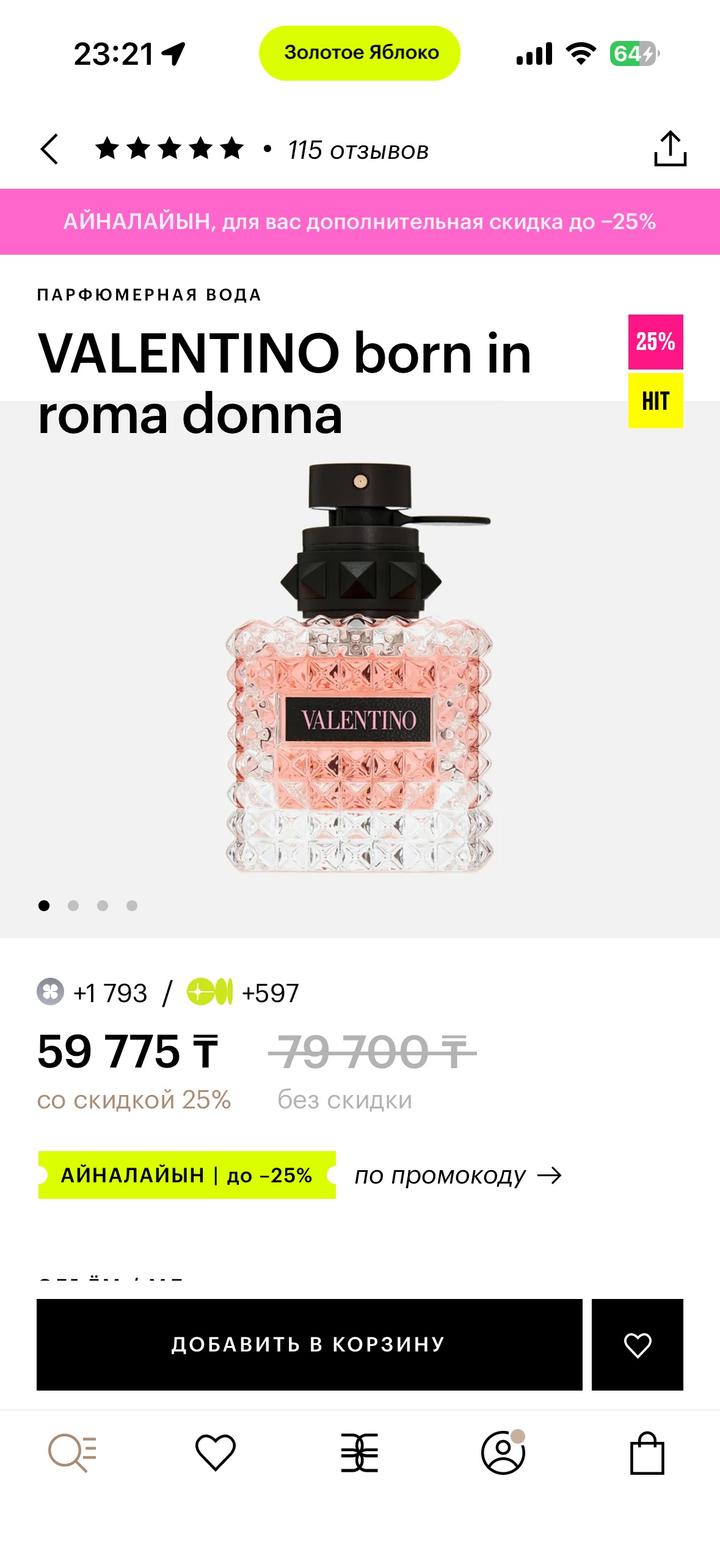Screen dimensions: 720x1561
Task: Open the «по промокоду» promo code link
Action: coord(458,1175)
